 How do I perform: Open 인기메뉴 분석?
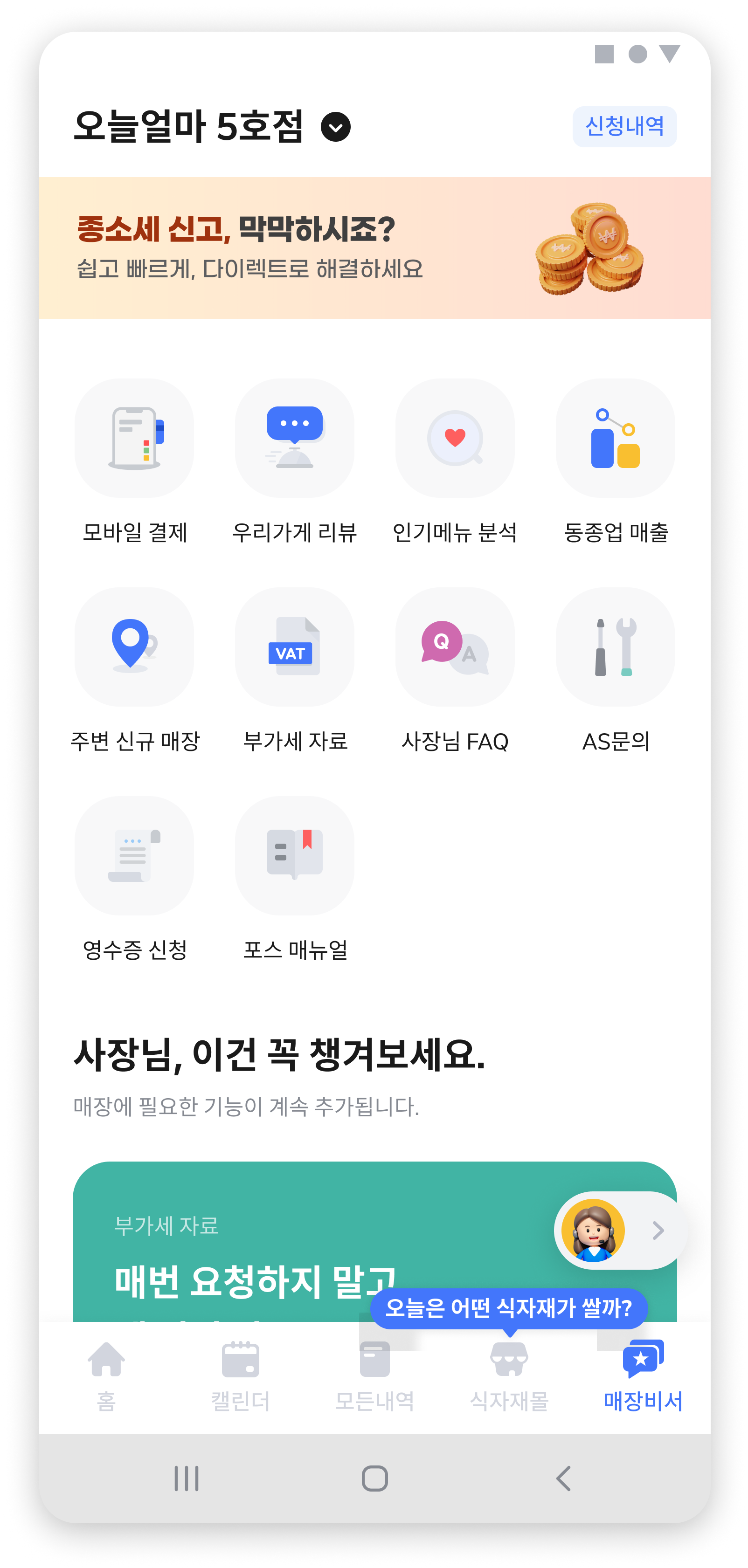454,438
